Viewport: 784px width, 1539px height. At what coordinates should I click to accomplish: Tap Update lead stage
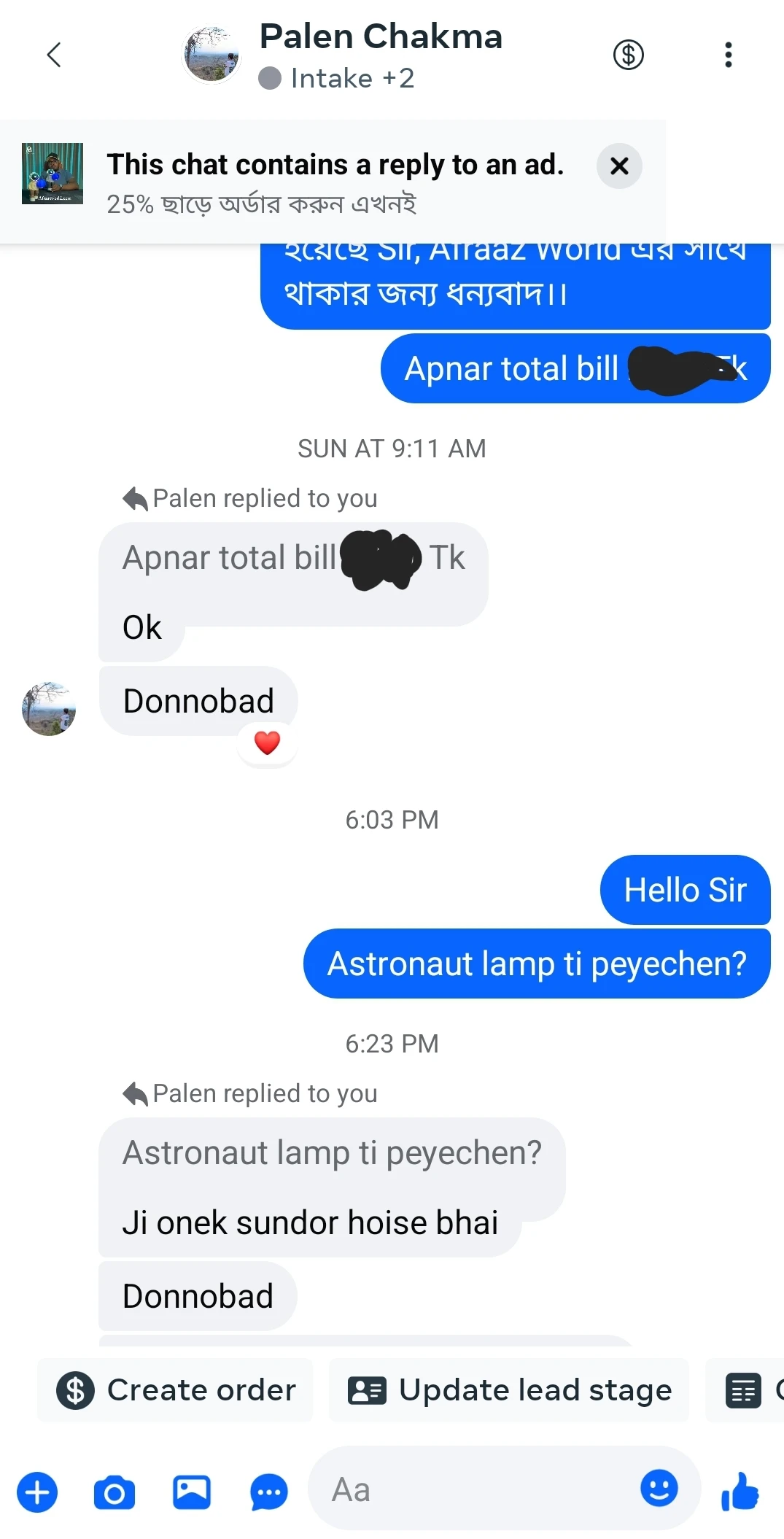point(509,1390)
